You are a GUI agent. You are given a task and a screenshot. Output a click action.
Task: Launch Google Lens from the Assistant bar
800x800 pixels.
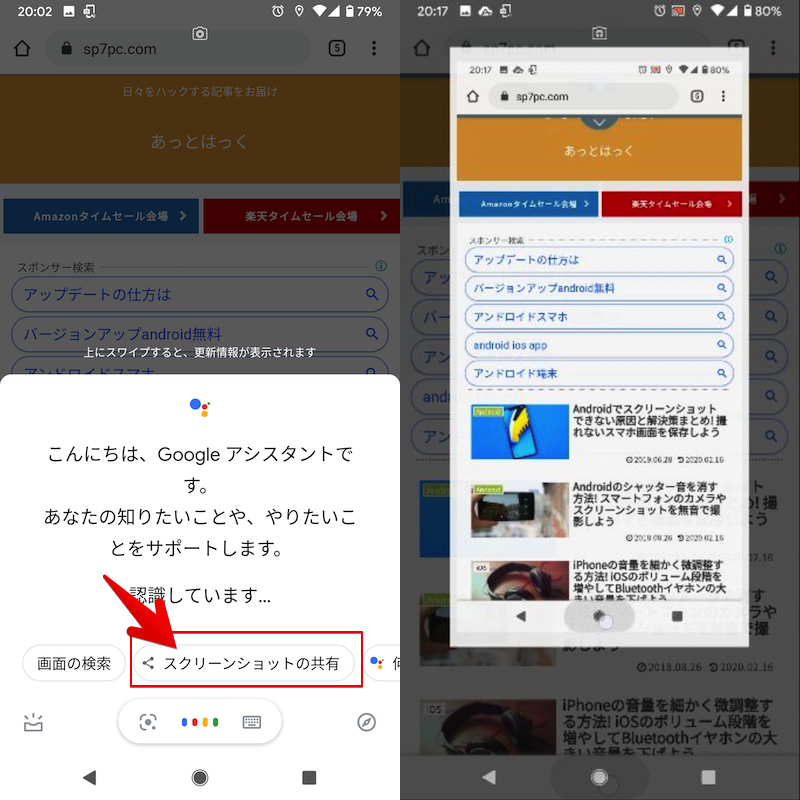[x=149, y=722]
